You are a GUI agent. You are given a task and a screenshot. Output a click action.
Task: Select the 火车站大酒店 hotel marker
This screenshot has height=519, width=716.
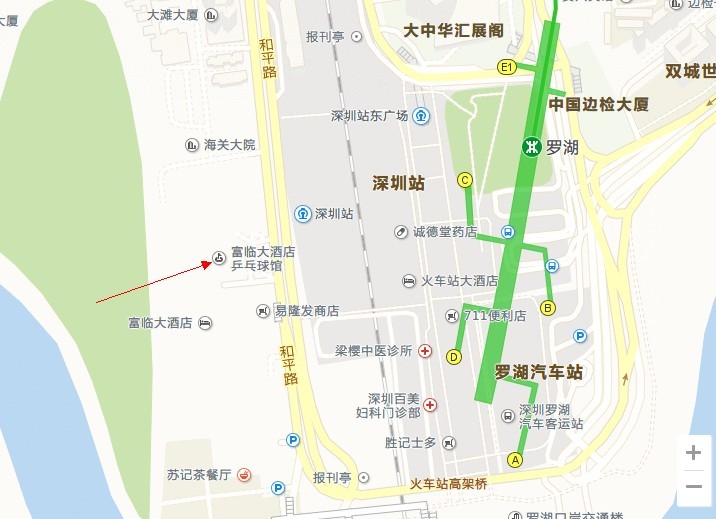coord(409,281)
